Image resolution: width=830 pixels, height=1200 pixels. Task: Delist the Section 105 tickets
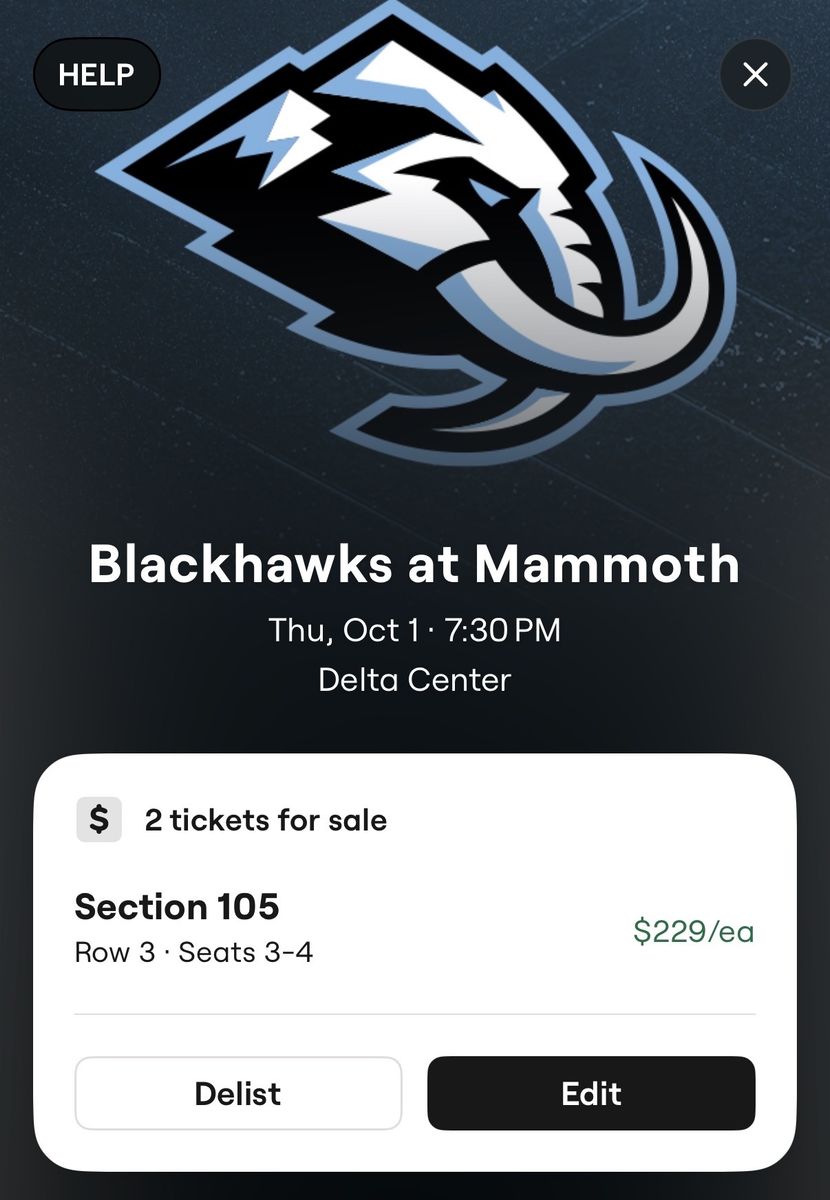click(x=238, y=1093)
